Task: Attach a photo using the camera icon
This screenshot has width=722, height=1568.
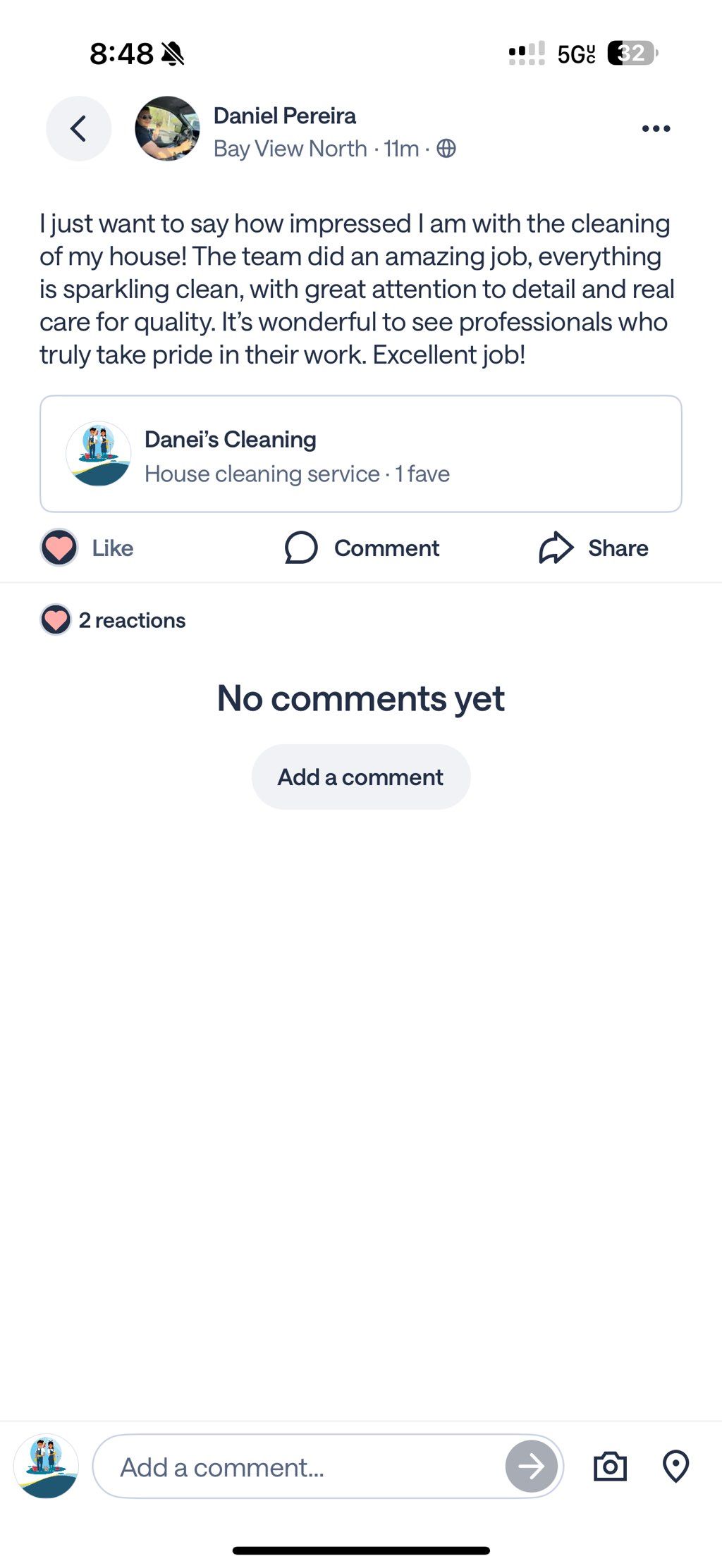Action: point(610,1467)
